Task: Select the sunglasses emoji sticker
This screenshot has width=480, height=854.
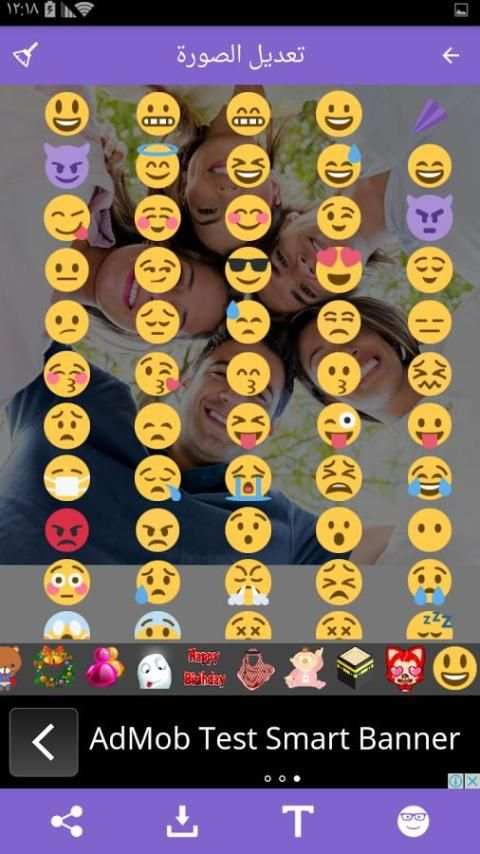Action: pos(248,270)
